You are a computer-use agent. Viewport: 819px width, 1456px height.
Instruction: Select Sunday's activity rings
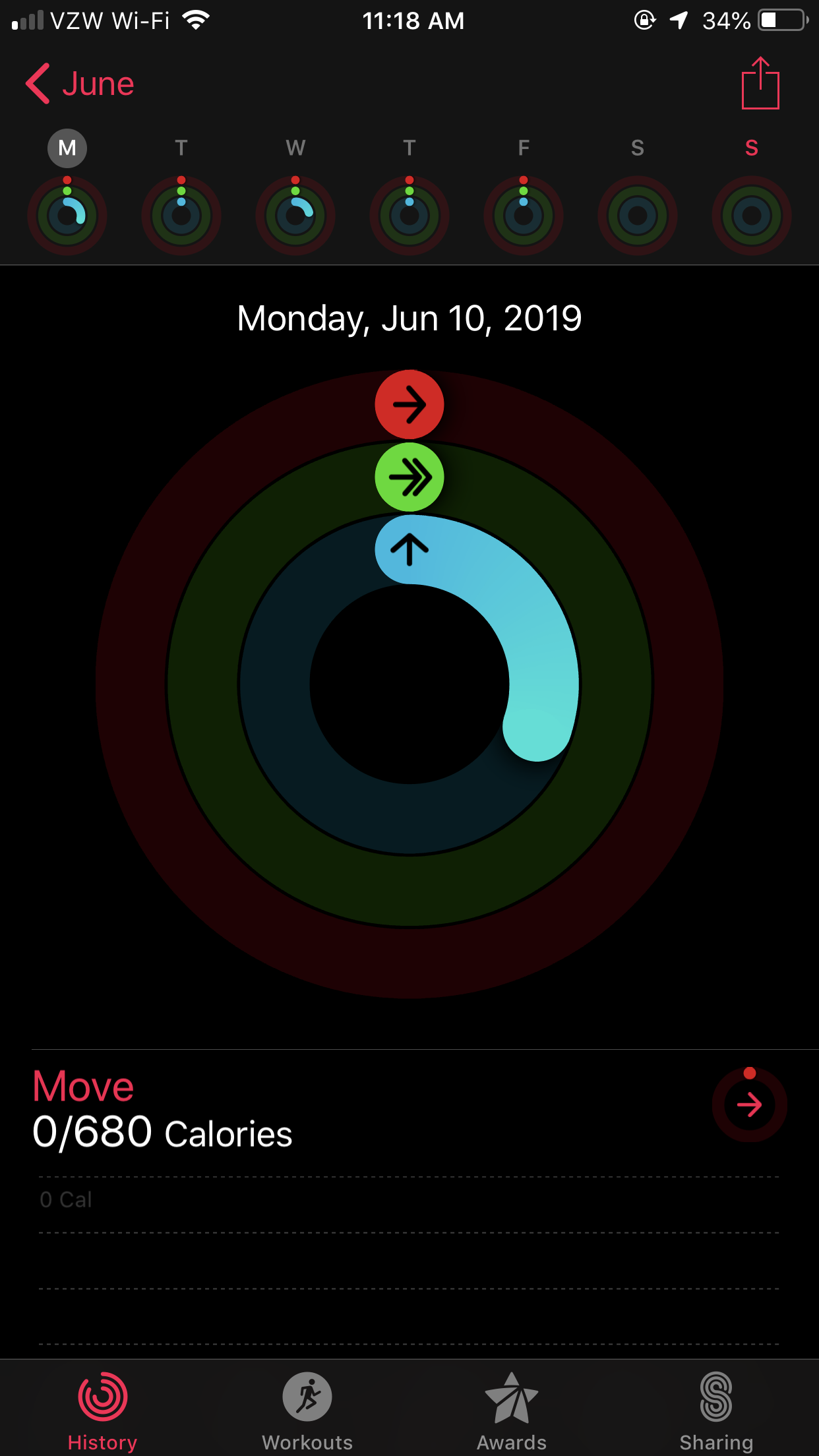(752, 215)
